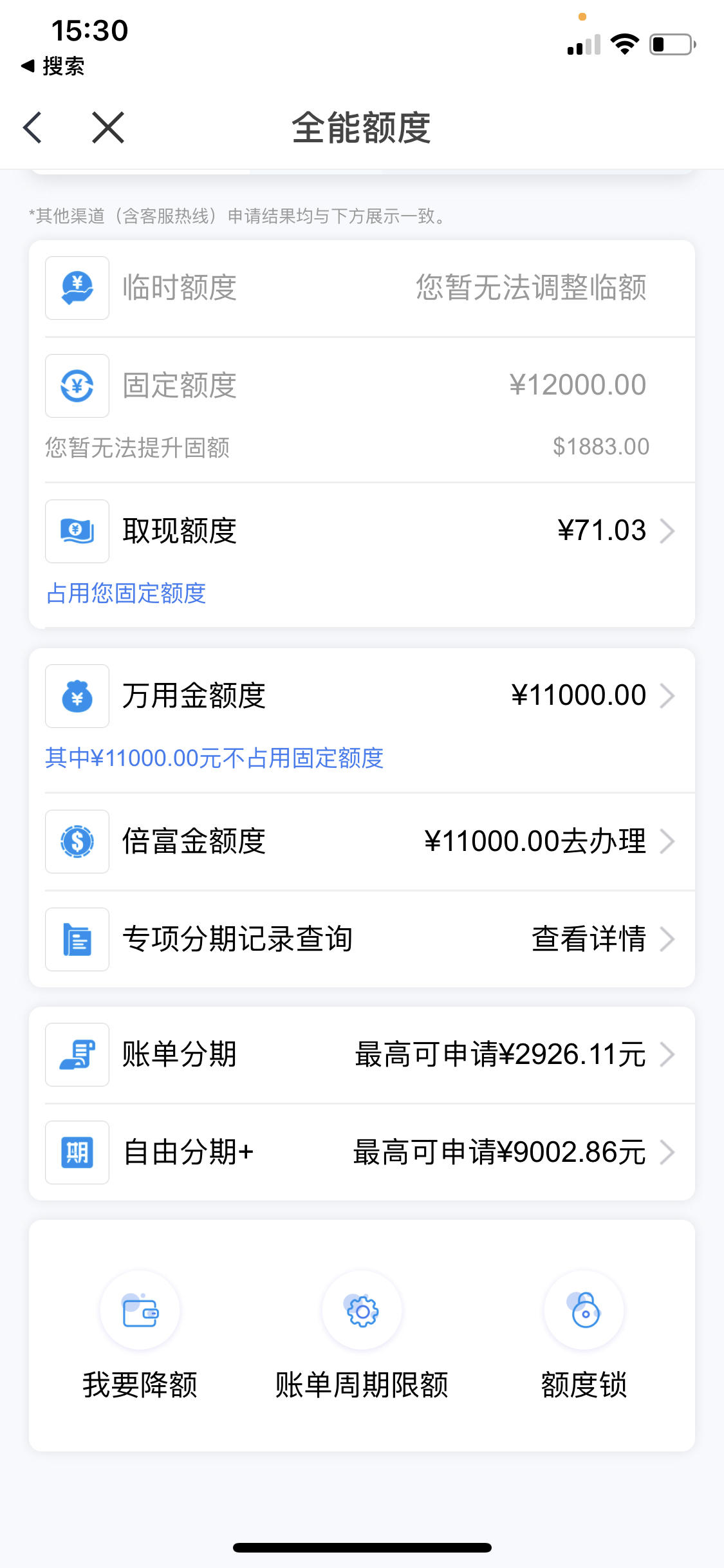Close the 全能额度 page
Screen dimensions: 724x1568
tap(108, 127)
